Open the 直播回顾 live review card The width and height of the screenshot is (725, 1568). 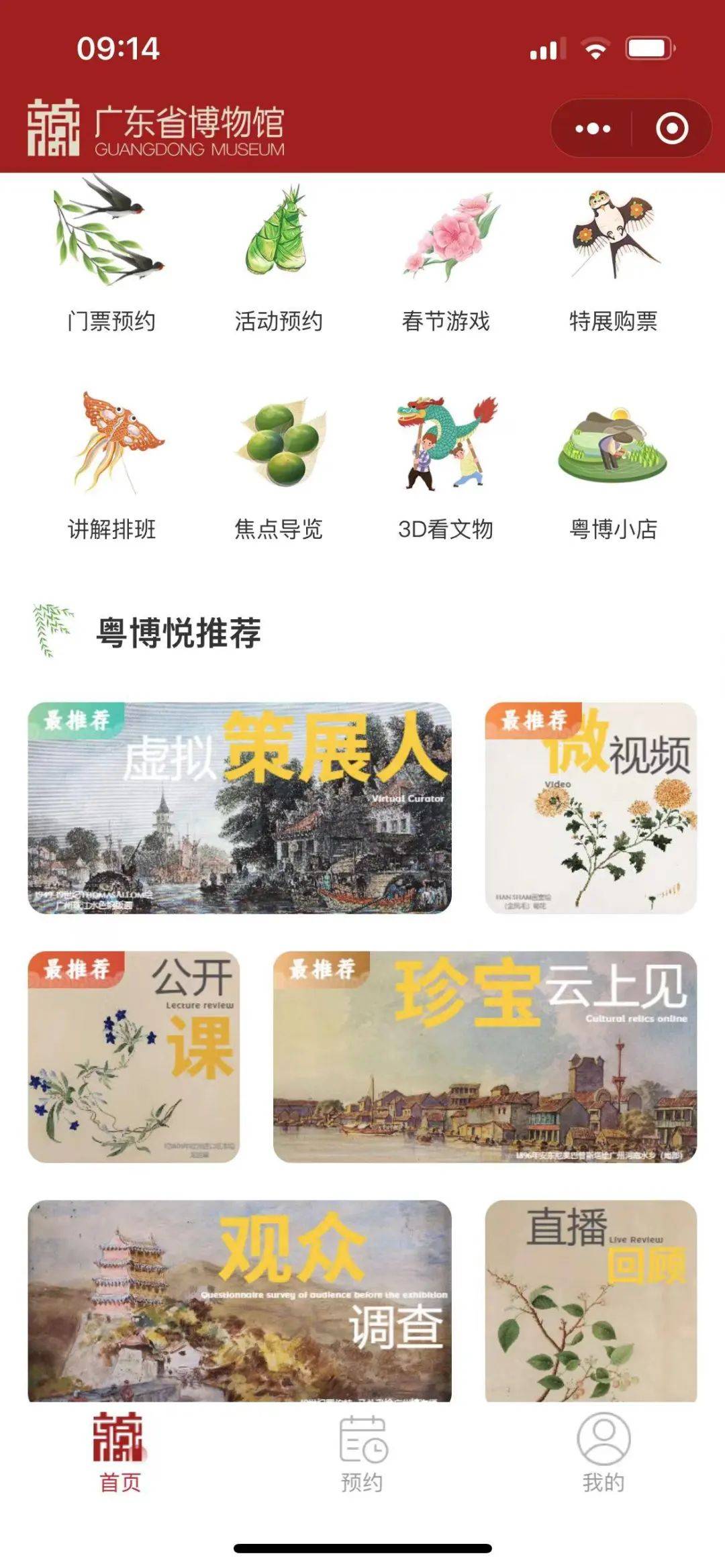tap(591, 1300)
